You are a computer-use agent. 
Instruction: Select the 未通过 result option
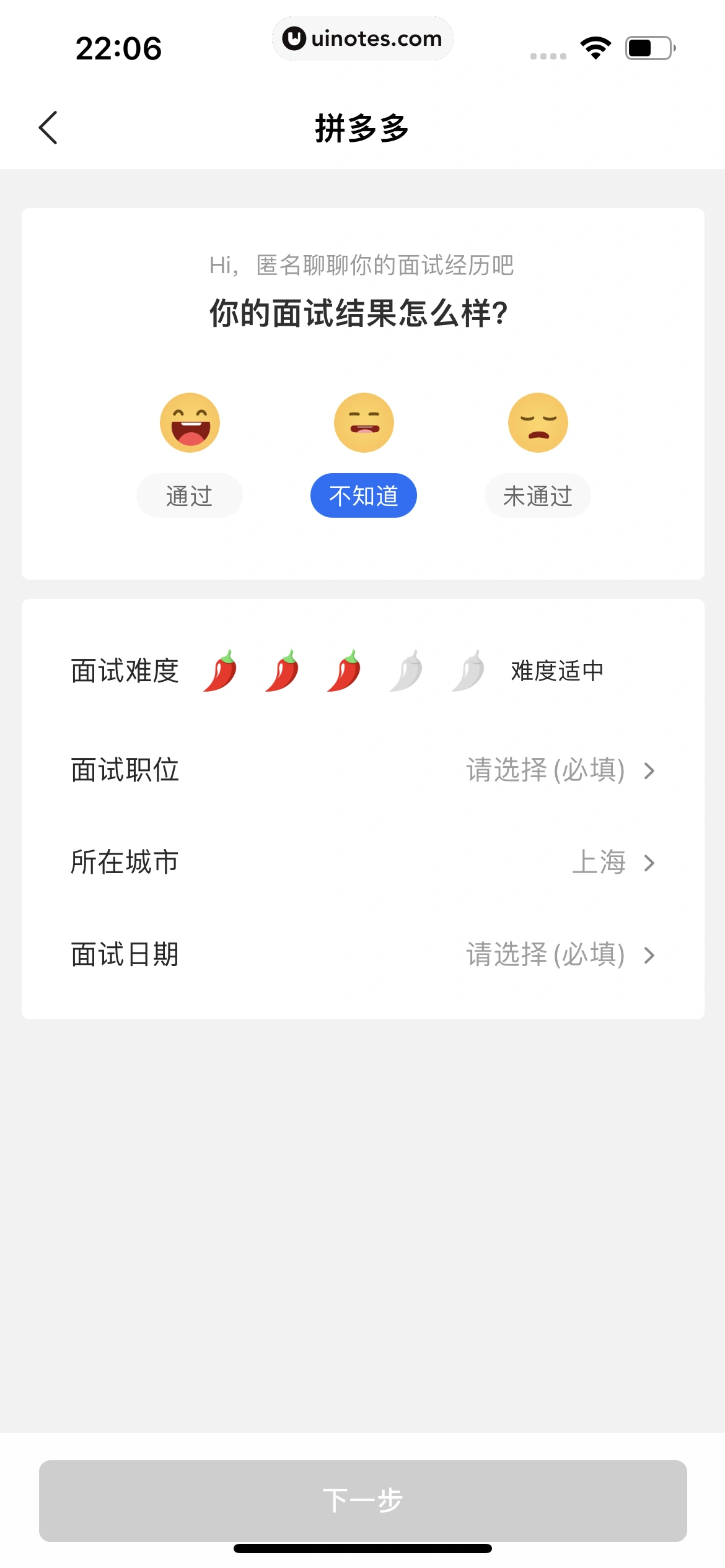tap(537, 495)
